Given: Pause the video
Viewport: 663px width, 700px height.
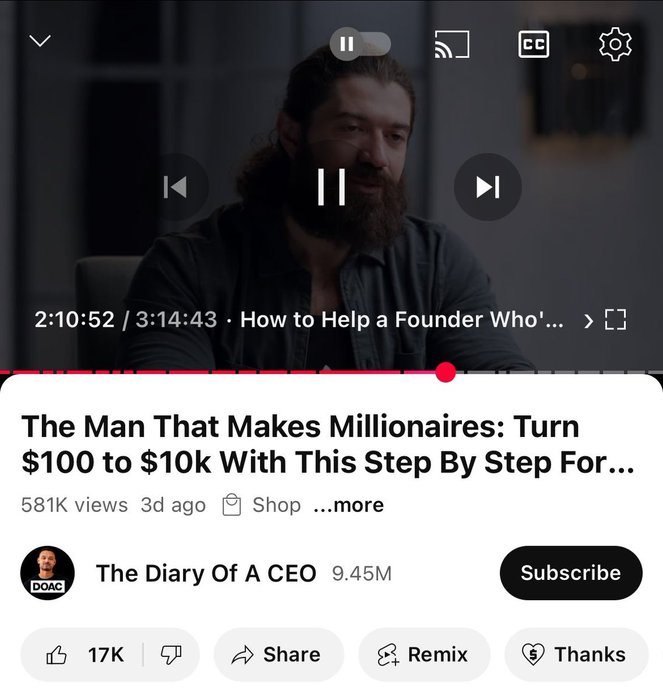Looking at the screenshot, I should (331, 186).
